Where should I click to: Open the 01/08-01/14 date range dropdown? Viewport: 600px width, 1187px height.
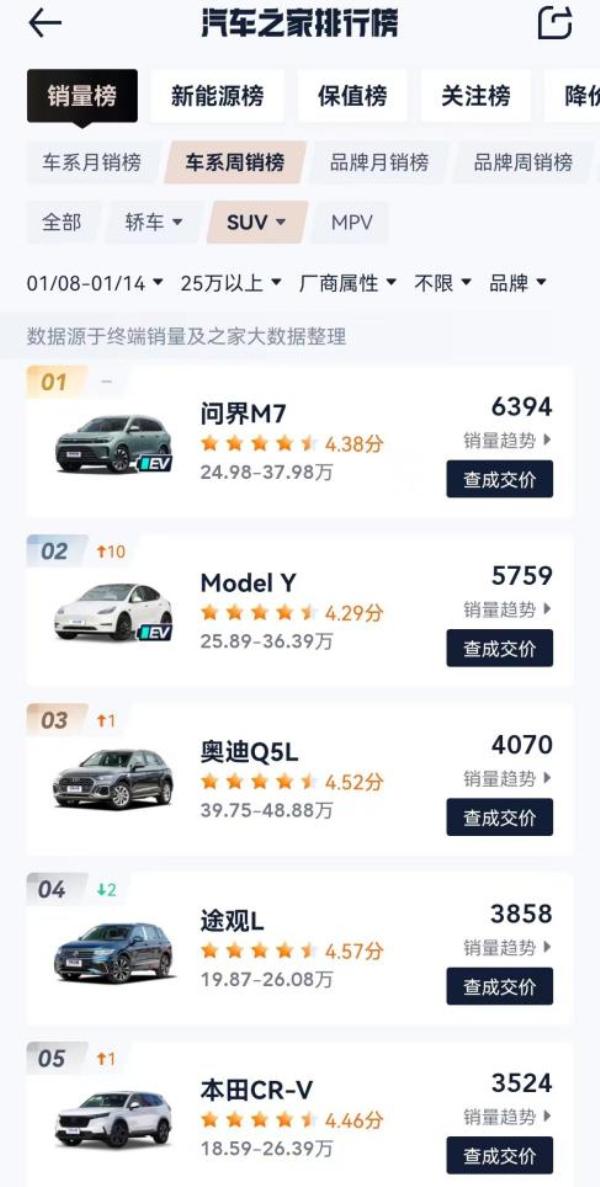[x=95, y=284]
